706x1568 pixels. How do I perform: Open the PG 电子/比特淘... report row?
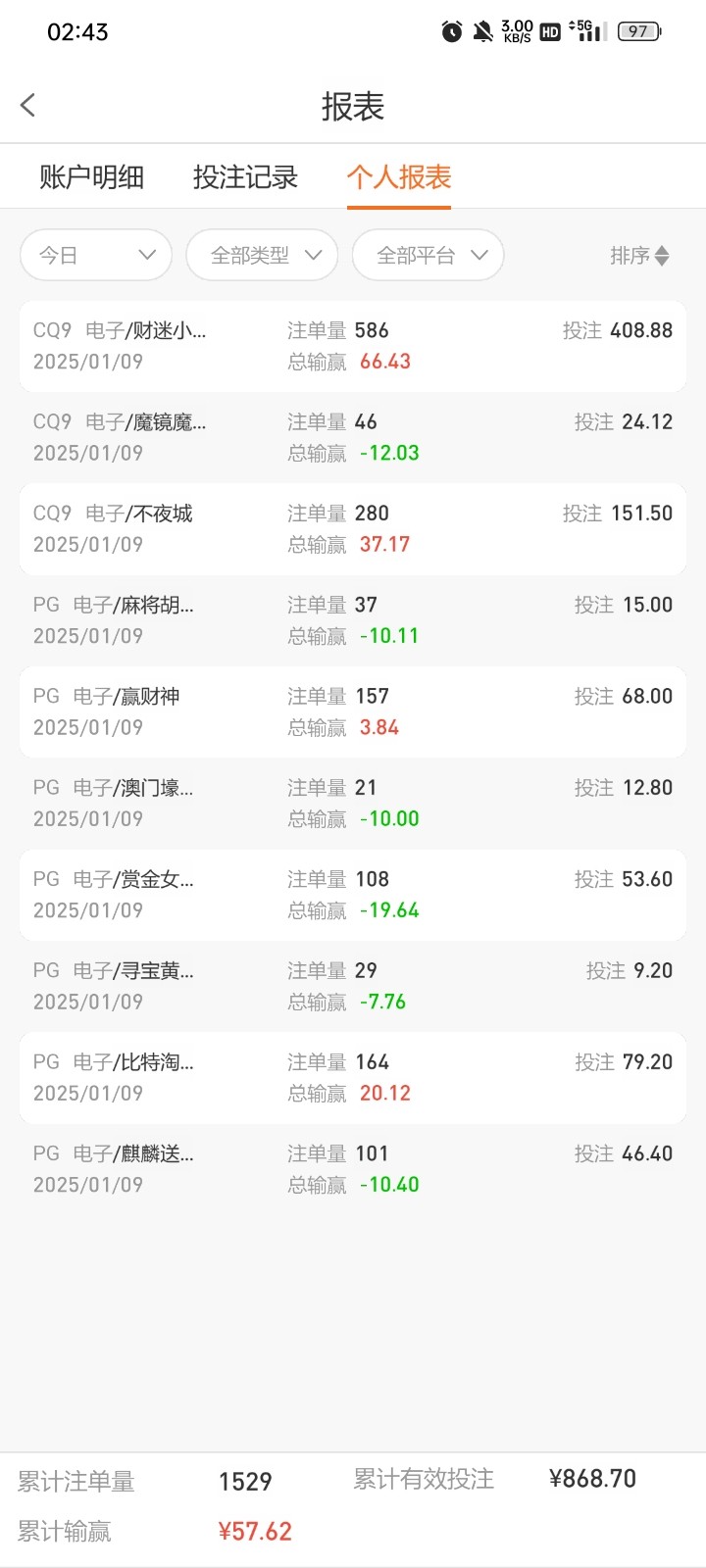pyautogui.click(x=353, y=1078)
